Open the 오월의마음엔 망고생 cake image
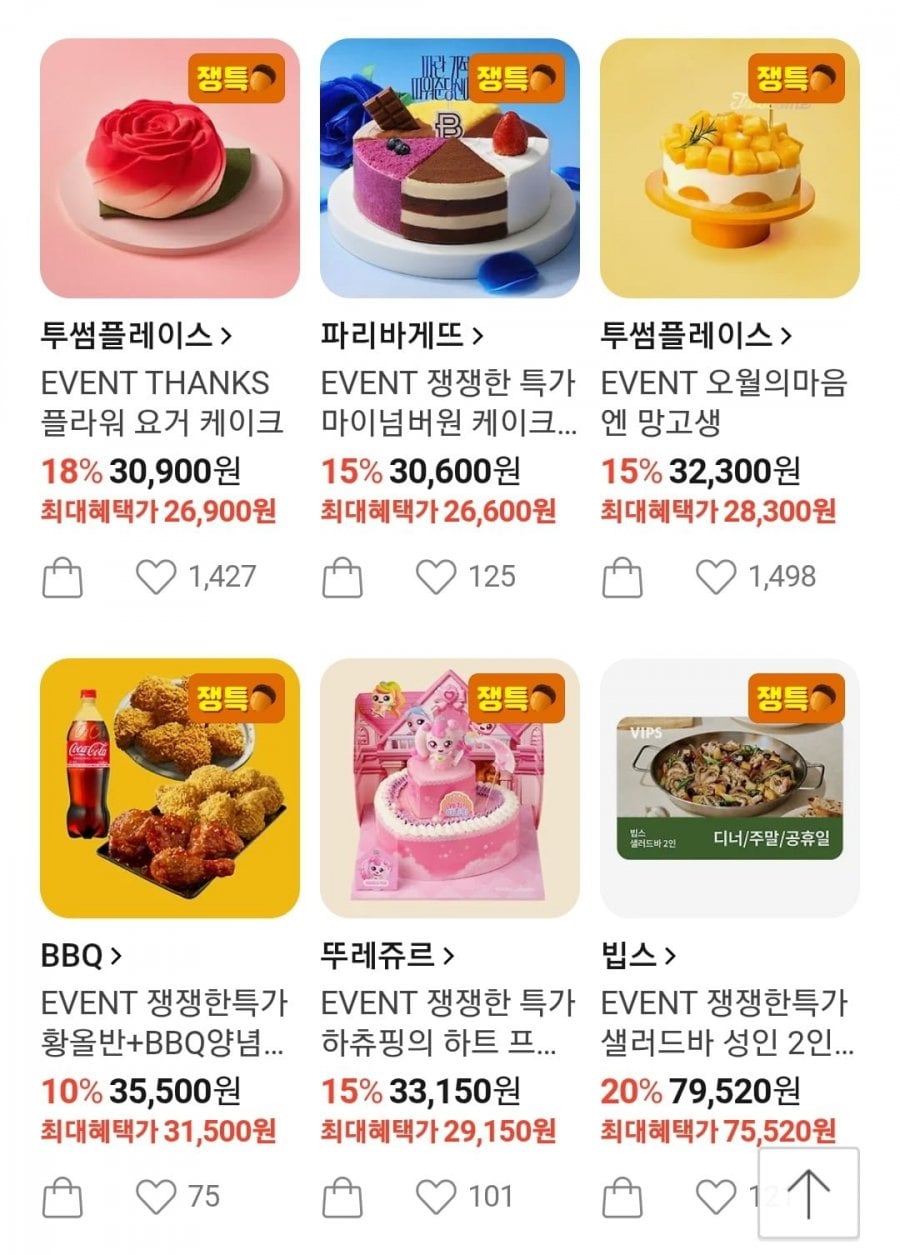Image resolution: width=900 pixels, height=1255 pixels. [x=730, y=168]
